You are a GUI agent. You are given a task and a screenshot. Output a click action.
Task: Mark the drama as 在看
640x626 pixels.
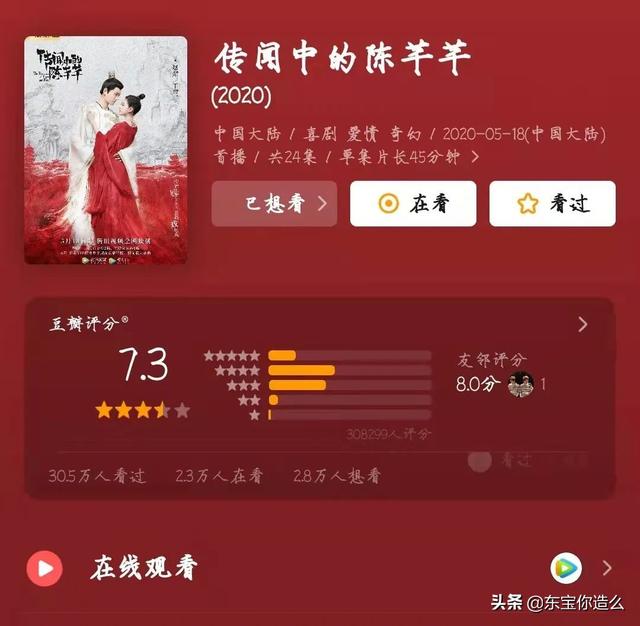(413, 204)
